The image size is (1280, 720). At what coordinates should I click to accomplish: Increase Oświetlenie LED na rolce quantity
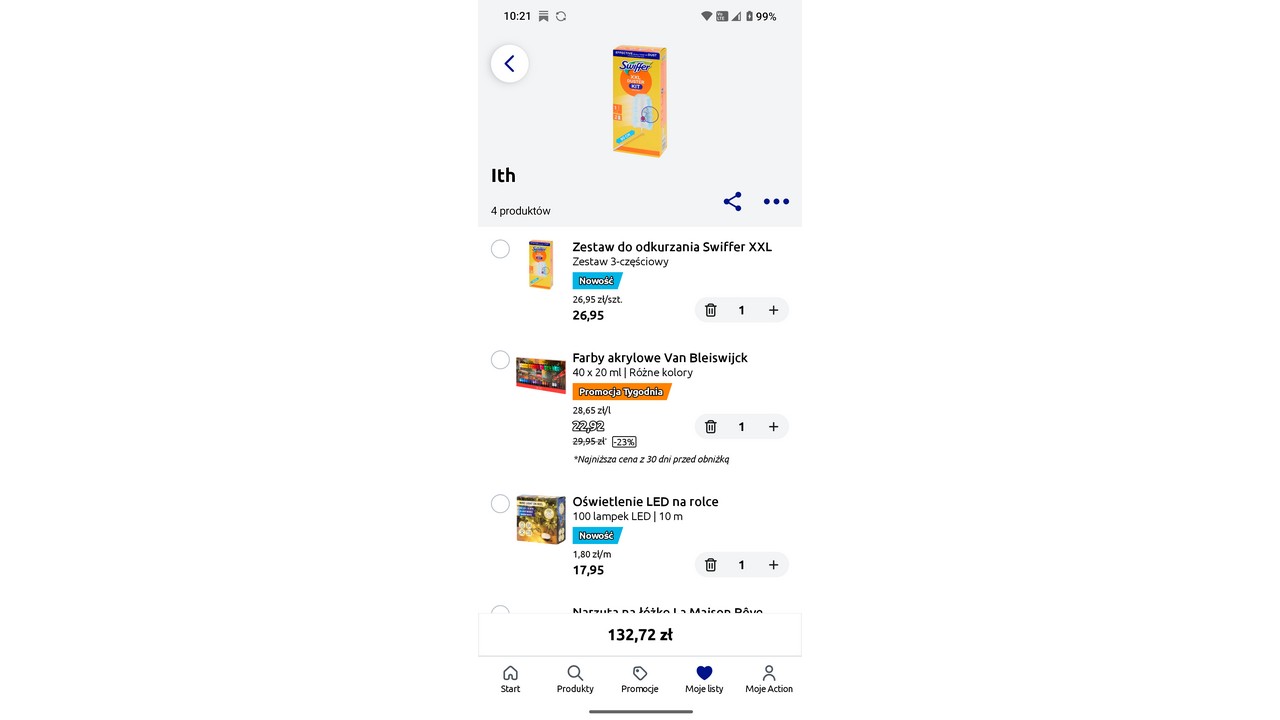pyautogui.click(x=773, y=565)
